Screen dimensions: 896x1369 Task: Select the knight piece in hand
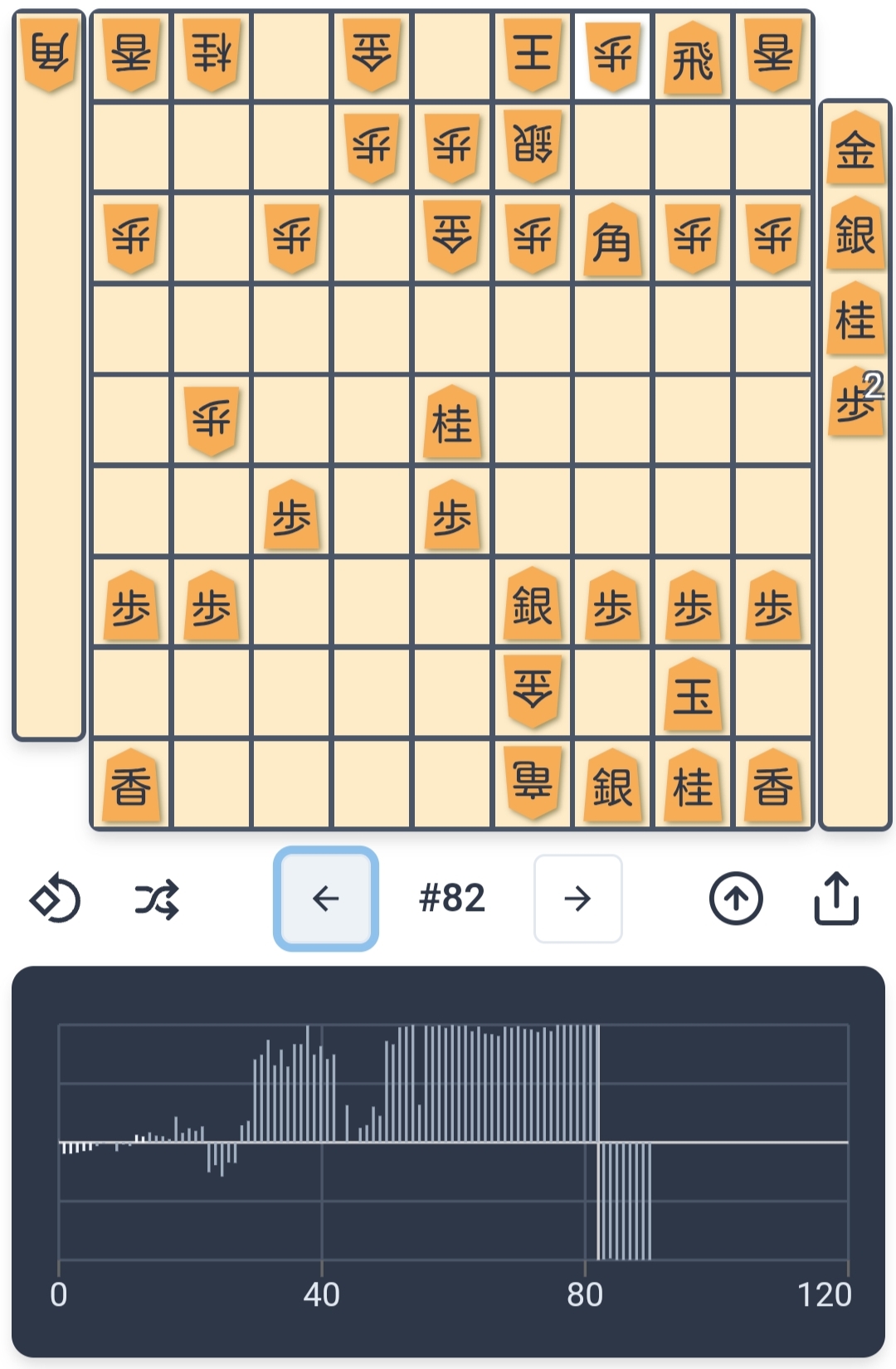[855, 319]
